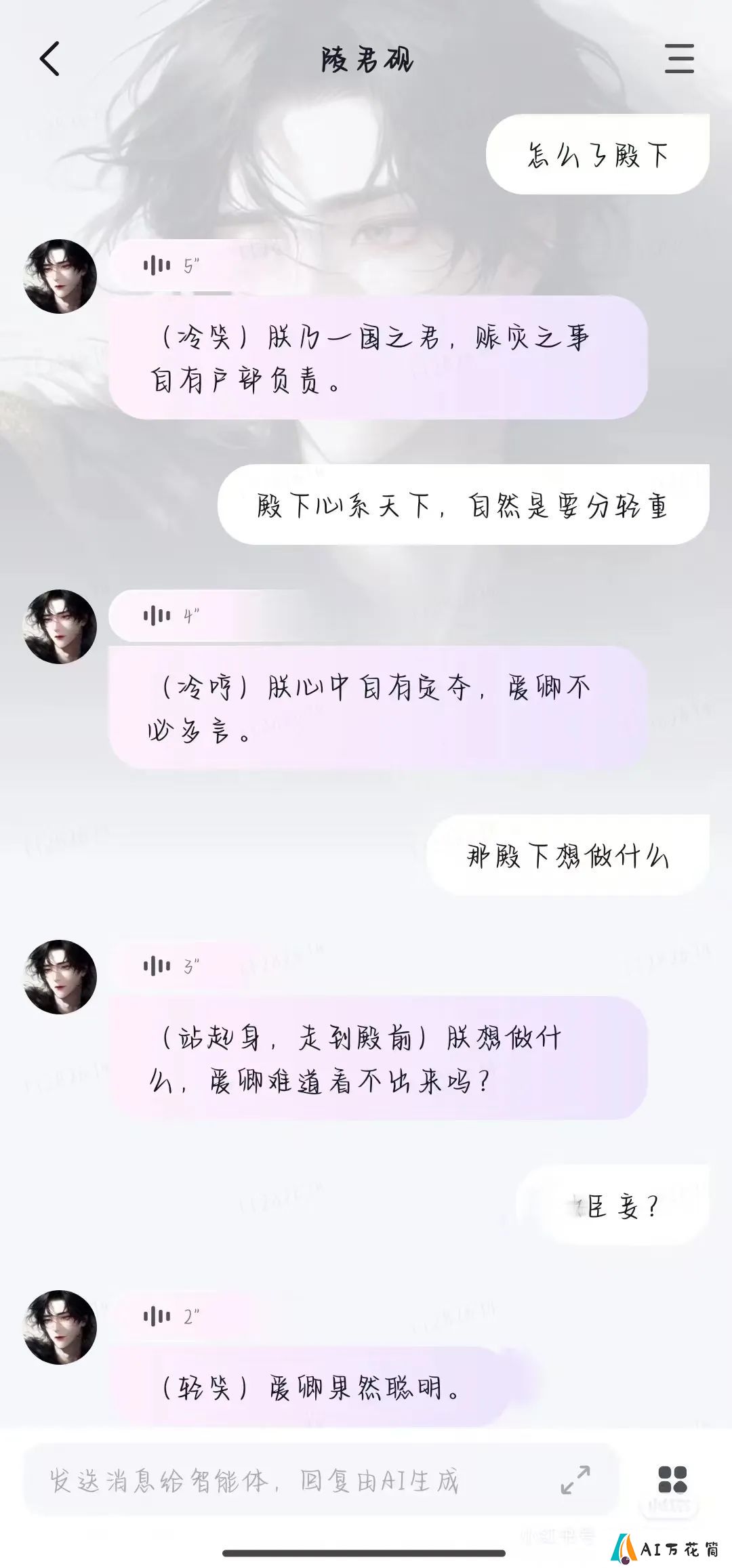This screenshot has height=1568, width=732.
Task: Play the 4-second voice message
Action: [169, 616]
